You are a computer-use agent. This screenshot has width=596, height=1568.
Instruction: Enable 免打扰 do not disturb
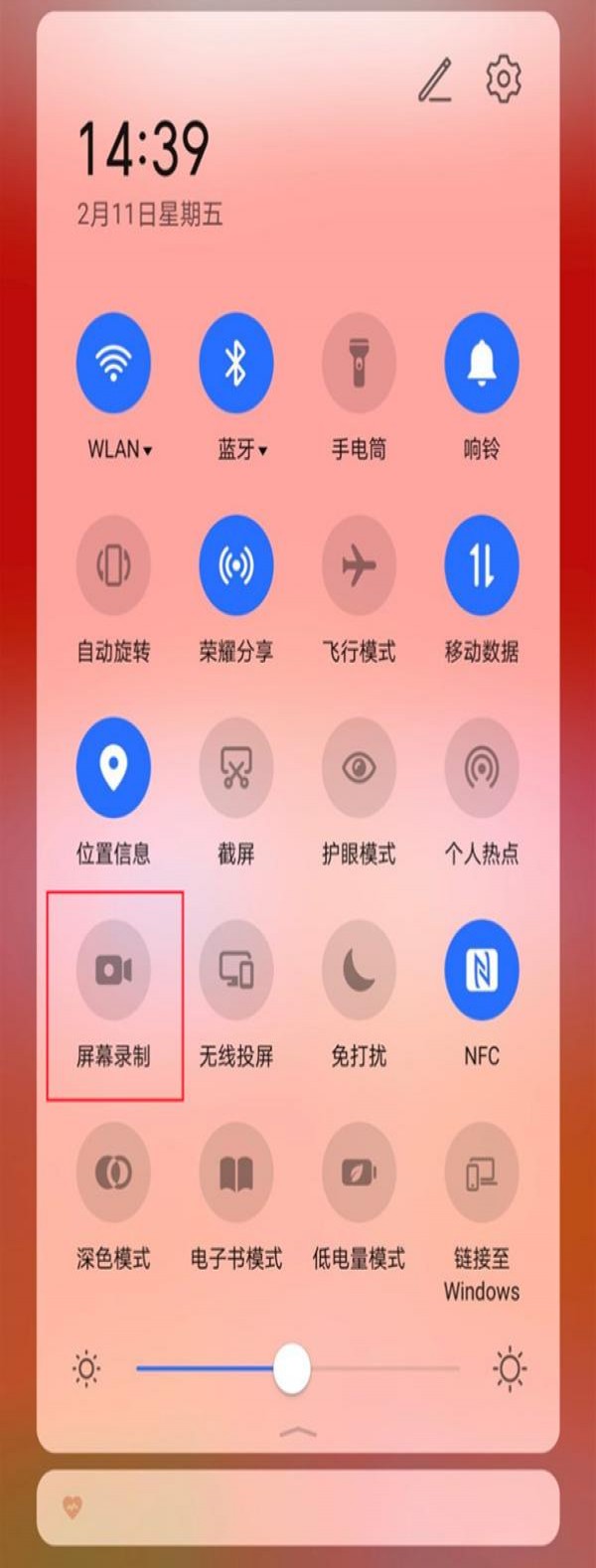click(359, 970)
